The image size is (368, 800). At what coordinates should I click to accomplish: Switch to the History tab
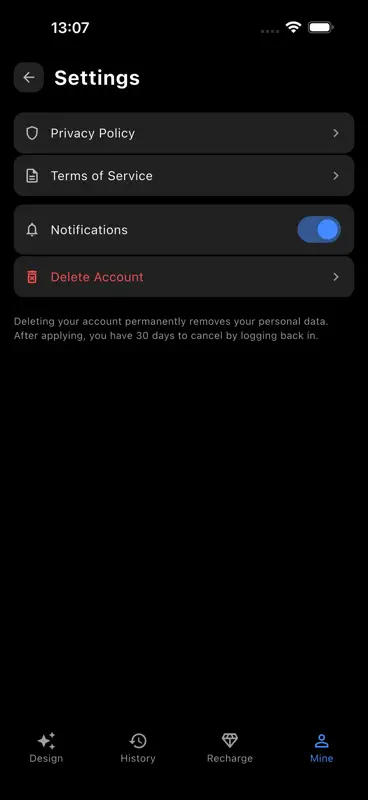pos(138,748)
